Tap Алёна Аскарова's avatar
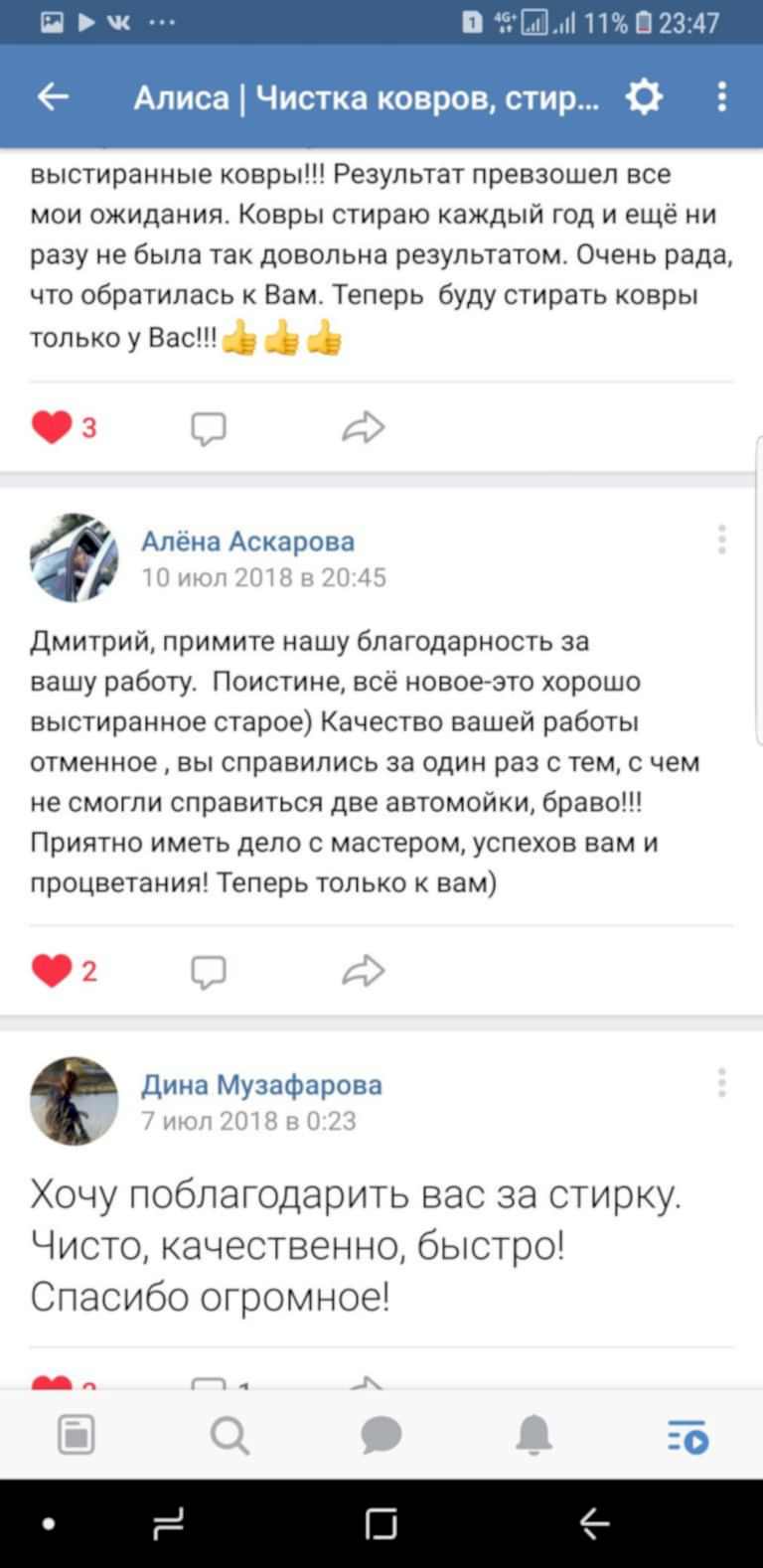This screenshot has width=763, height=1568. point(75,557)
